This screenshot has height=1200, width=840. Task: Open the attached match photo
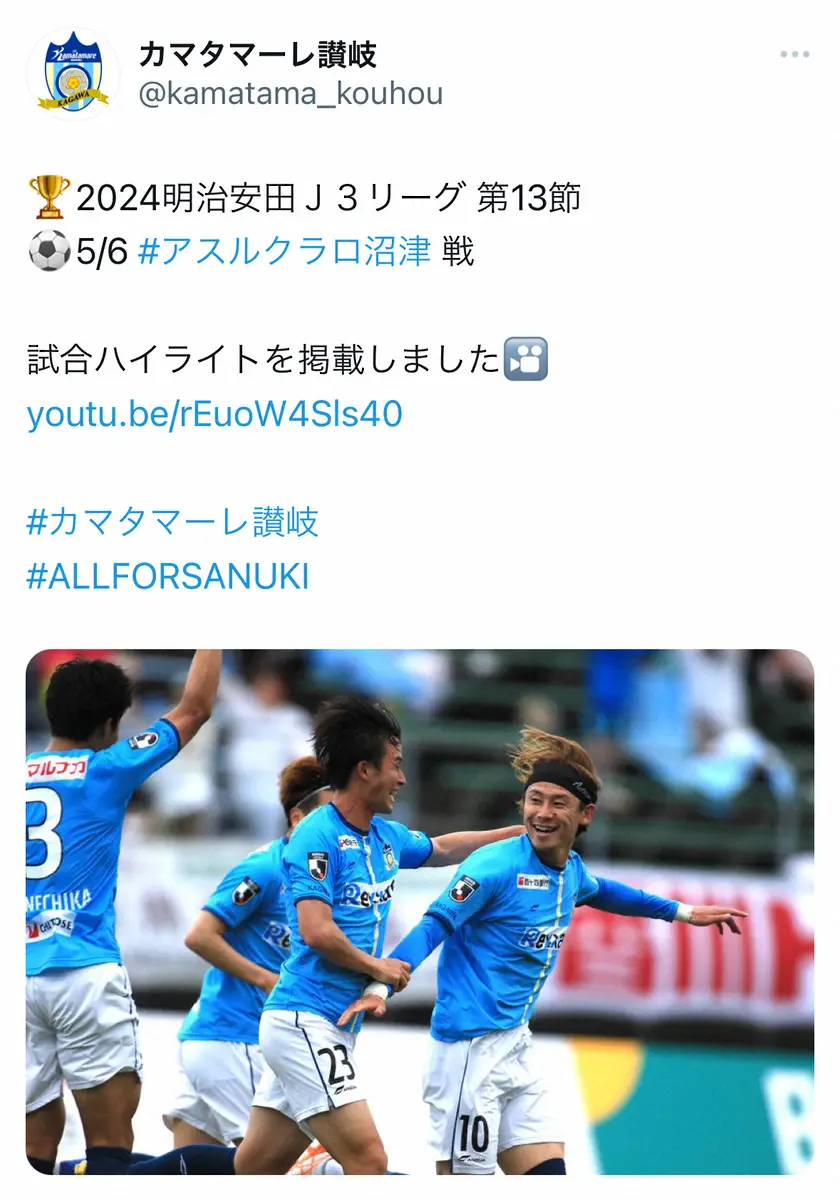(x=420, y=910)
